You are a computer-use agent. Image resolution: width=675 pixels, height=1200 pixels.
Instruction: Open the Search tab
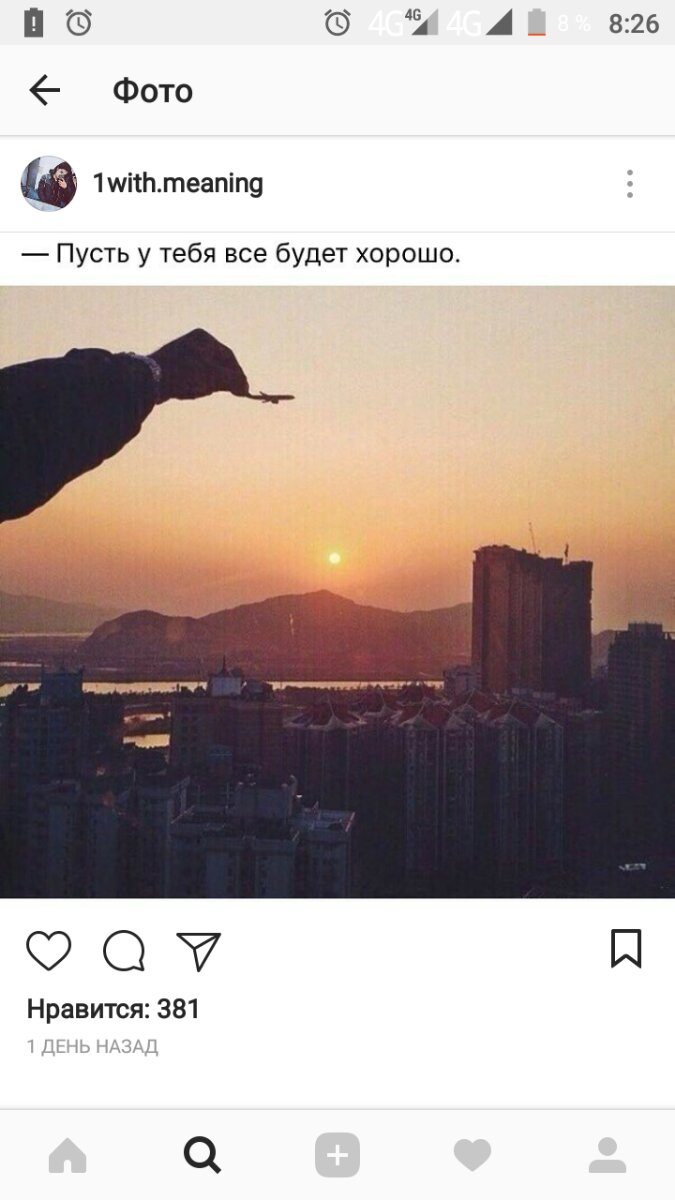click(x=202, y=1156)
